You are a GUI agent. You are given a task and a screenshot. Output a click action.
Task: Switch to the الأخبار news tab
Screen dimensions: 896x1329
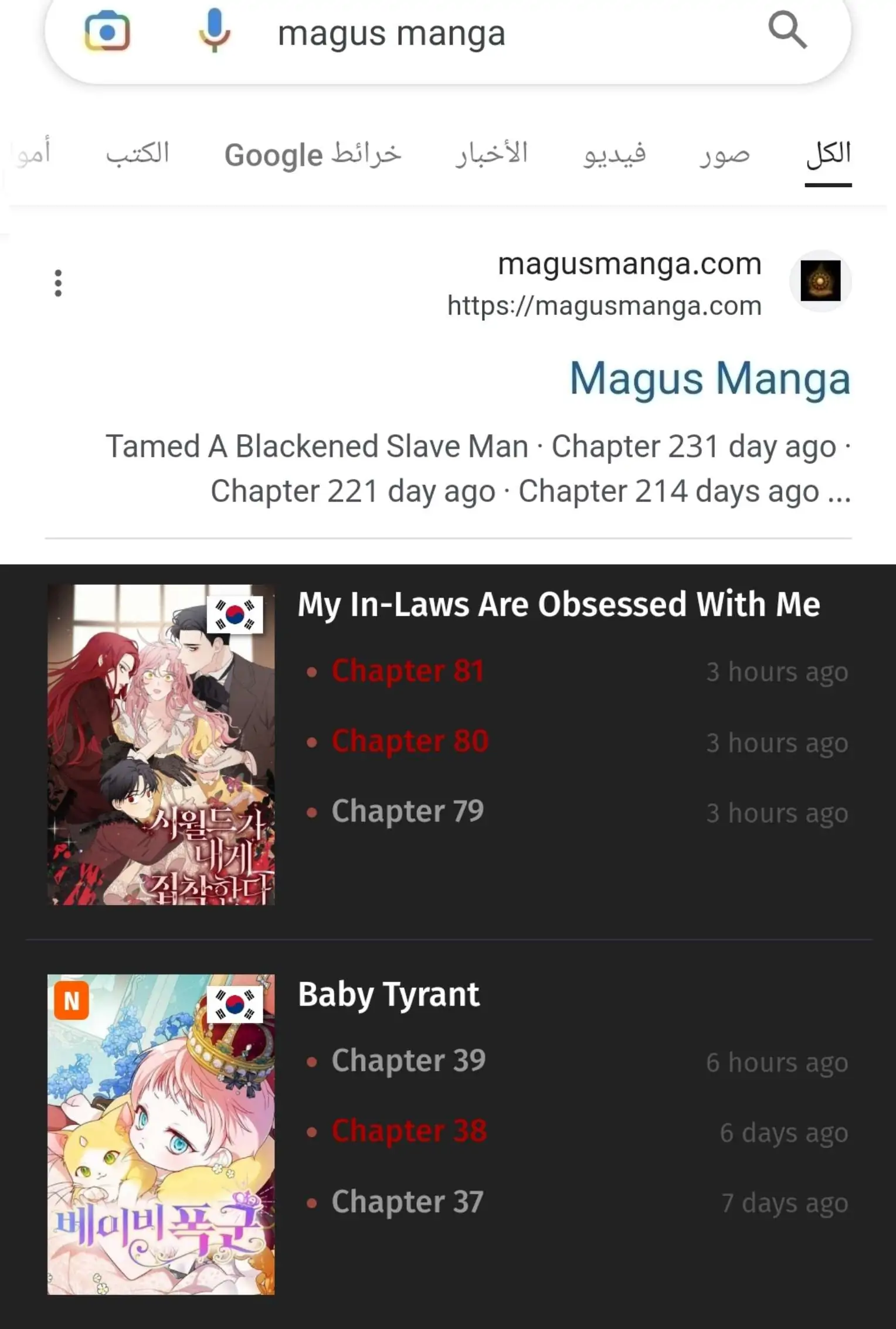click(491, 154)
